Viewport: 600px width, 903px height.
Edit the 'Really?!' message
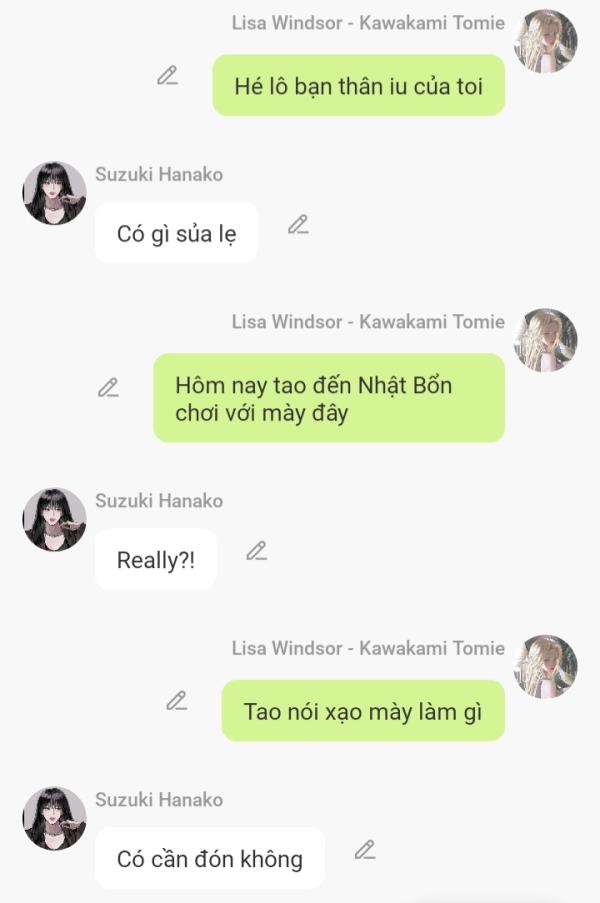(x=257, y=551)
